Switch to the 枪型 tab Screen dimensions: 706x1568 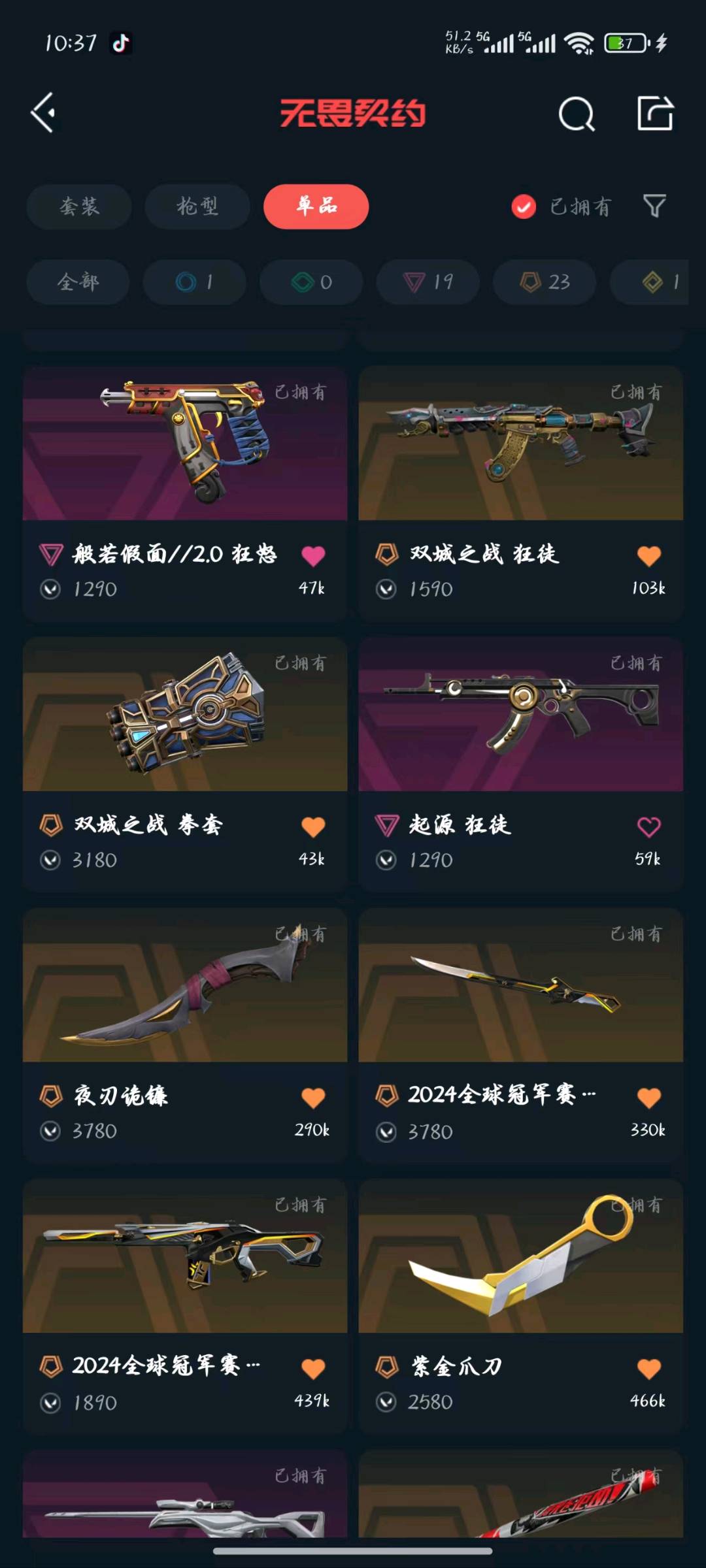197,206
